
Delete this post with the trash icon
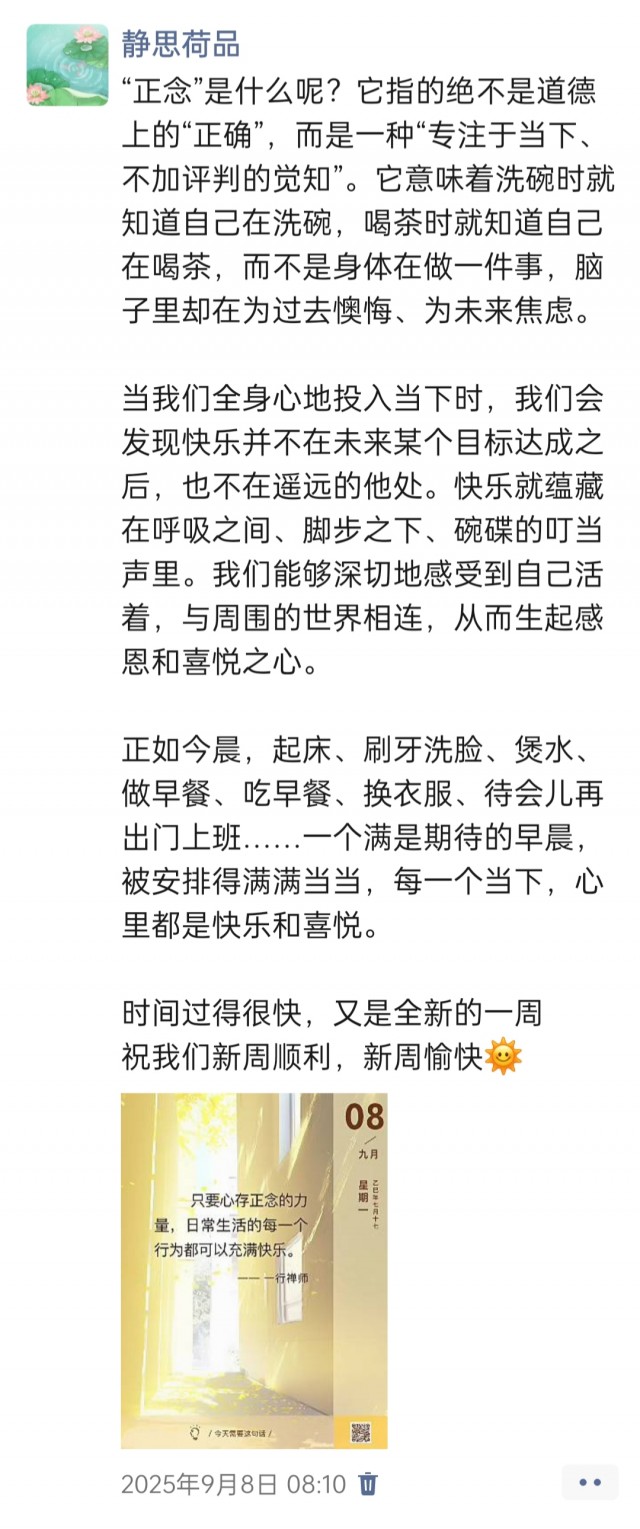coord(369,1483)
